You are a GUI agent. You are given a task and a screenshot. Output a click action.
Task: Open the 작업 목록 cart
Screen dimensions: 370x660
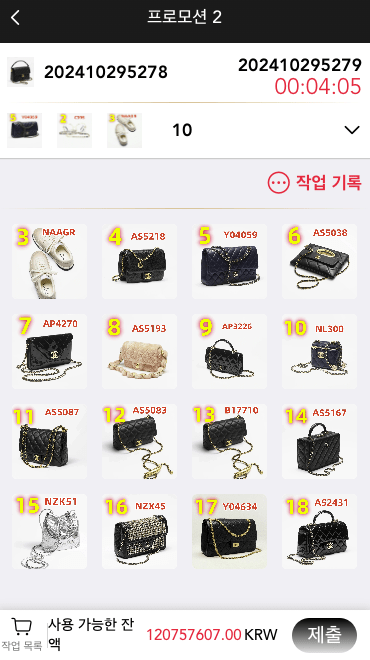[x=21, y=635]
